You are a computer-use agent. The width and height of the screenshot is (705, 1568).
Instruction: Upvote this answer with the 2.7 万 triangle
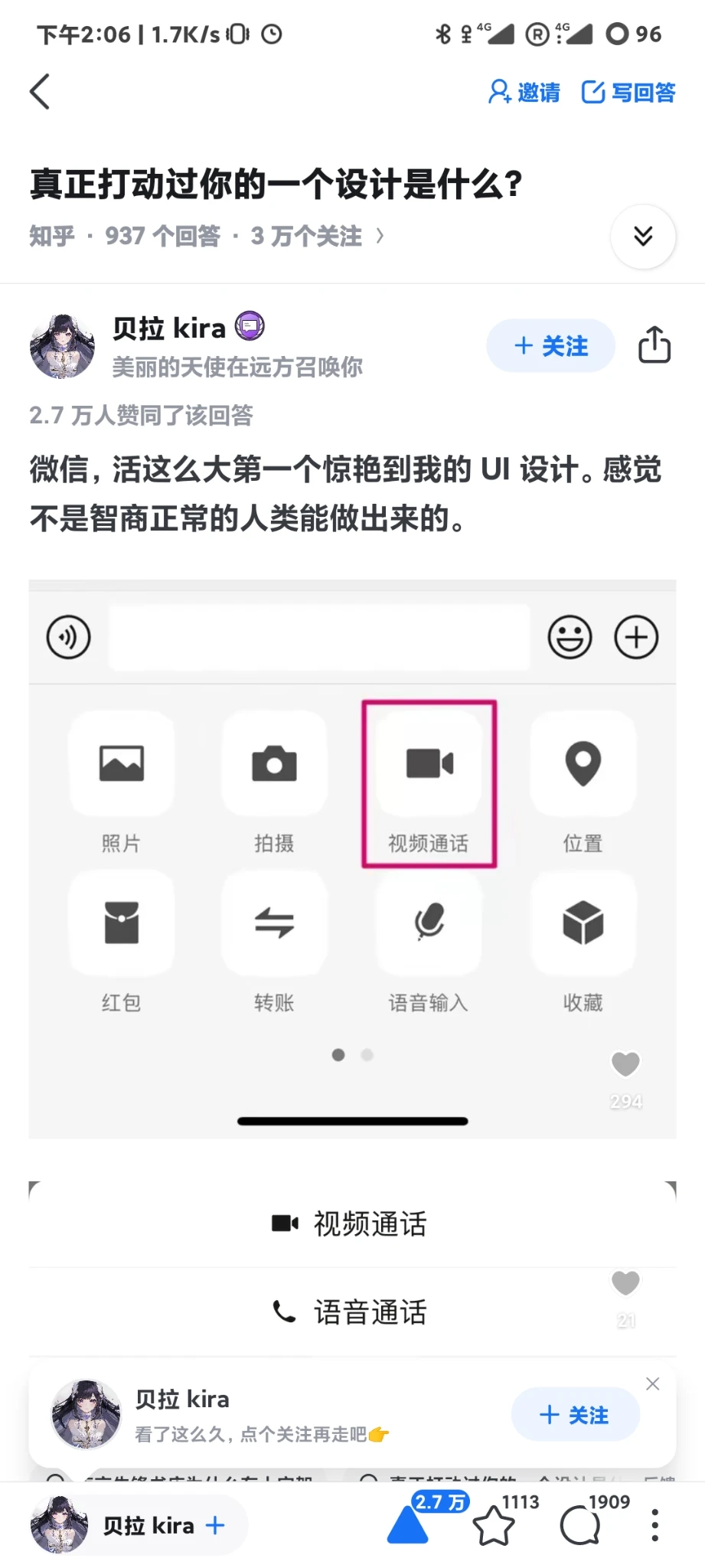[x=410, y=1525]
